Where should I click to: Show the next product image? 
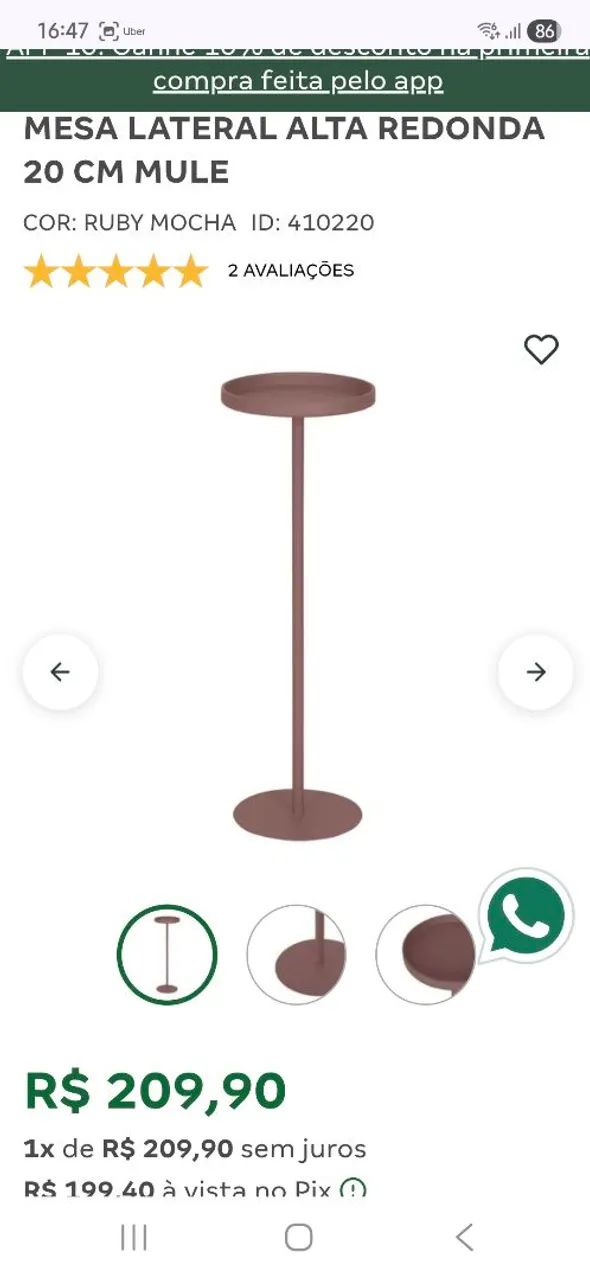(536, 672)
